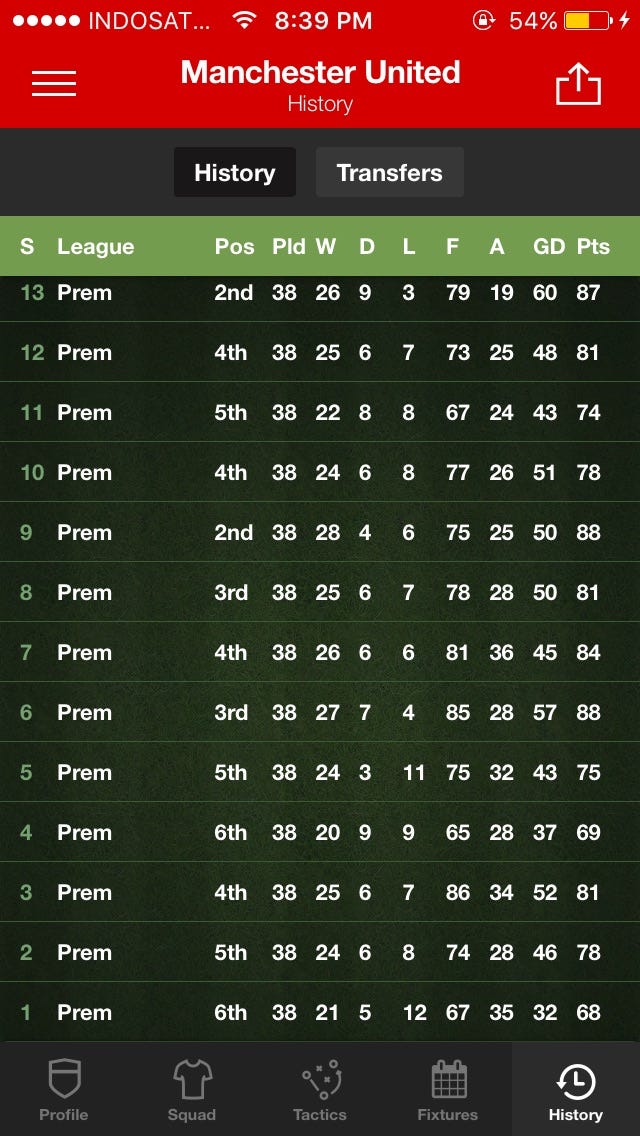The image size is (640, 1136).
Task: View the Fixtures tab
Action: [448, 1090]
